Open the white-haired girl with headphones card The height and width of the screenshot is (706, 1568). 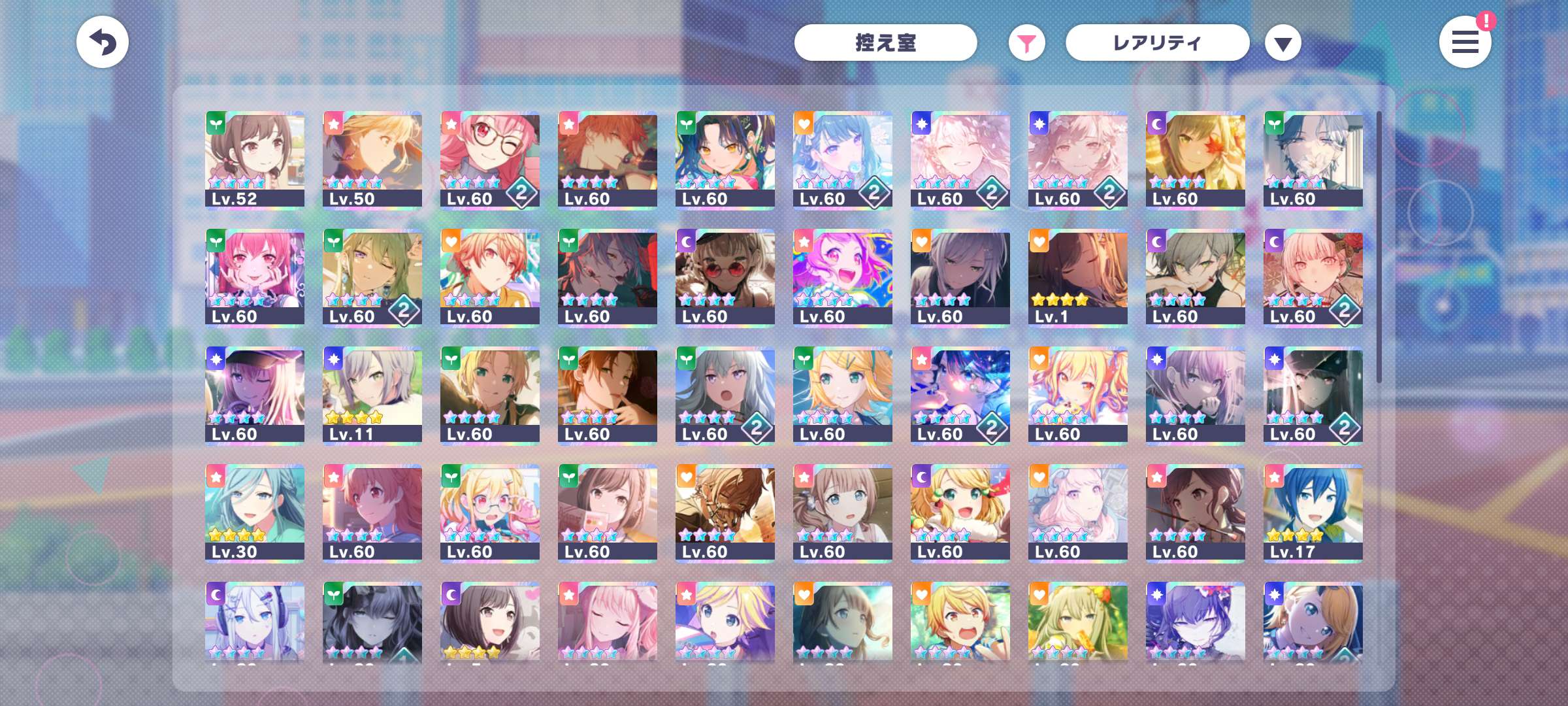coord(254,621)
